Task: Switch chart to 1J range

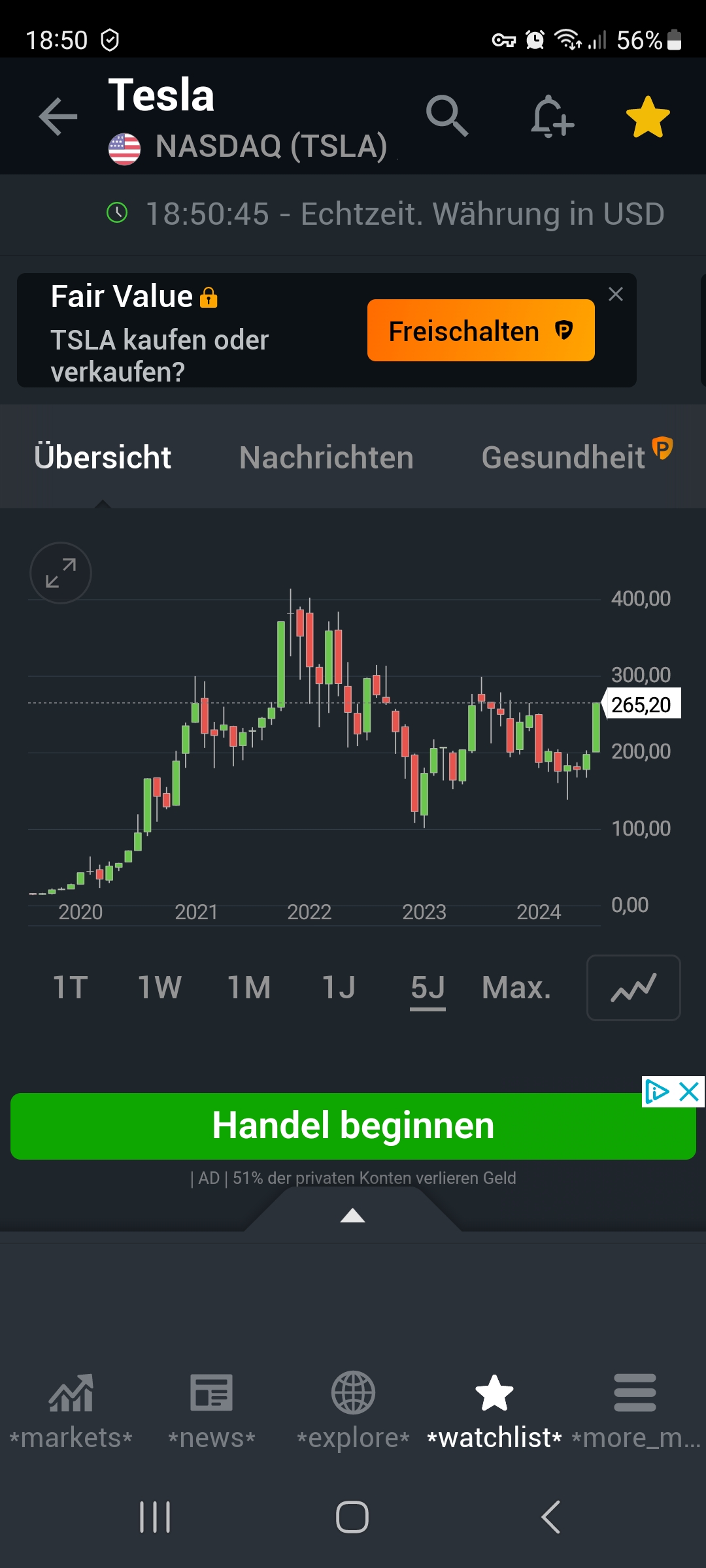Action: [339, 987]
